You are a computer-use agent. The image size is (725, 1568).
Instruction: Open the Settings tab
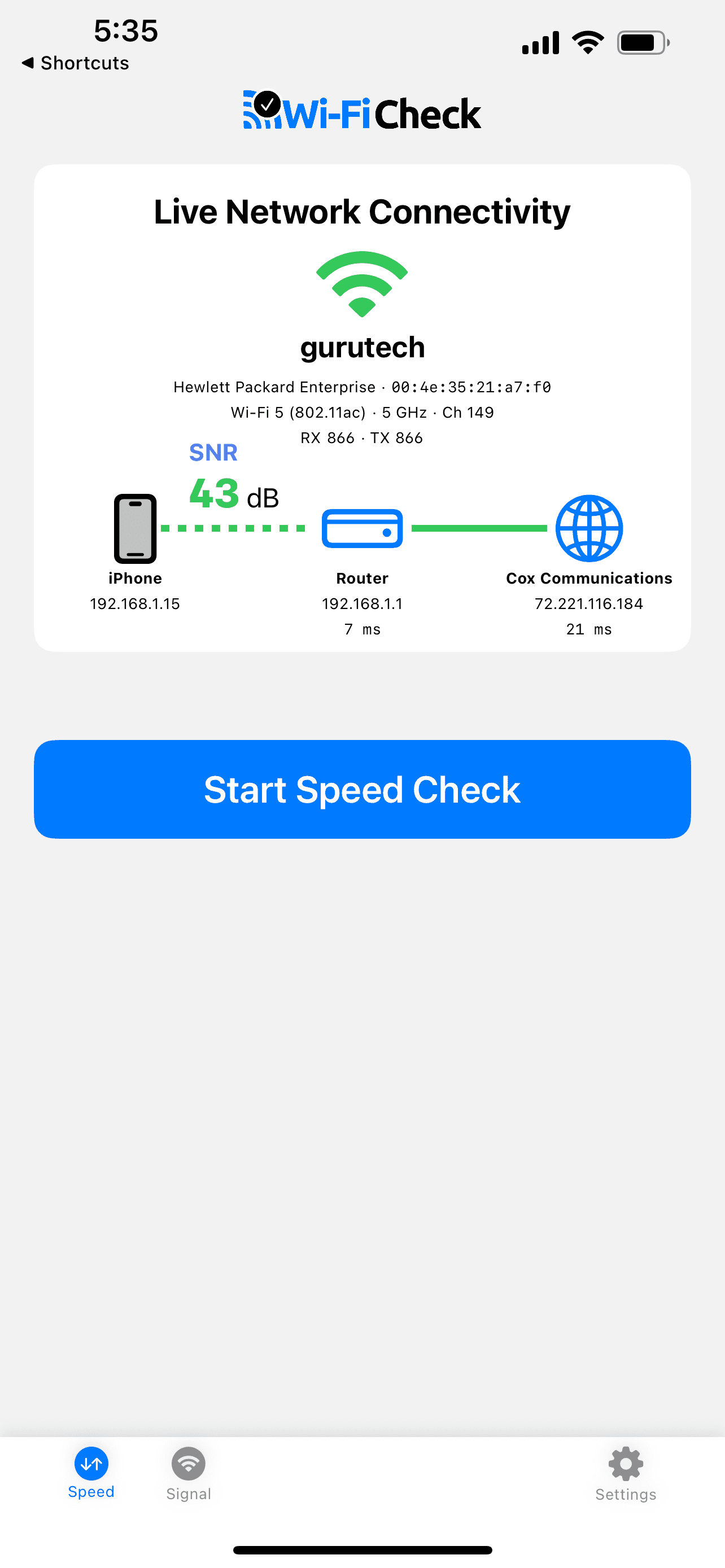click(x=626, y=1476)
